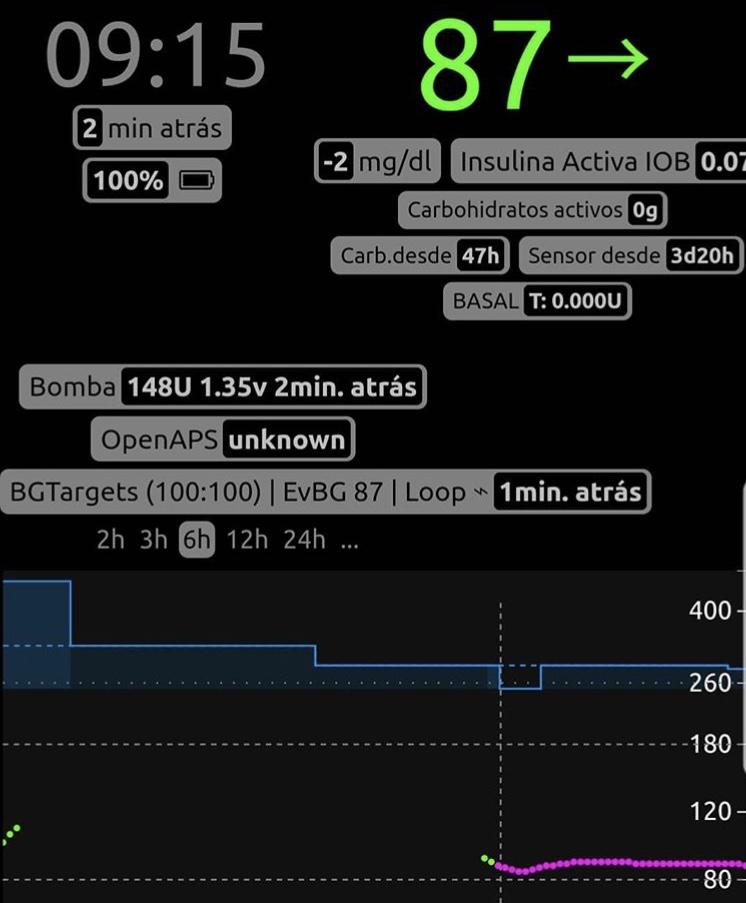Open the BASAL rate pill
The height and width of the screenshot is (903, 746).
click(538, 301)
